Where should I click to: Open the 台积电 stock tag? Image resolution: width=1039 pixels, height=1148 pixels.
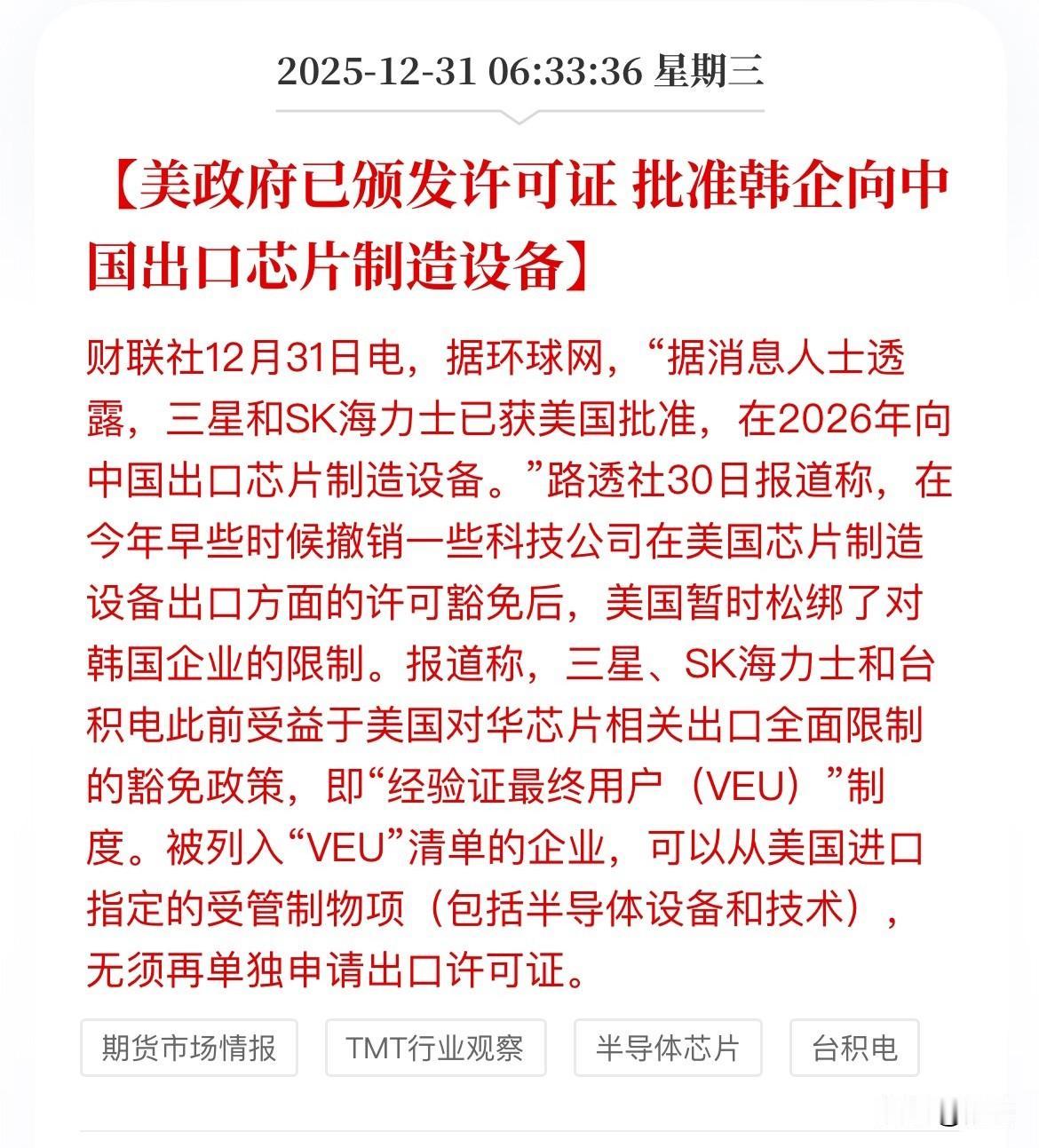853,1048
